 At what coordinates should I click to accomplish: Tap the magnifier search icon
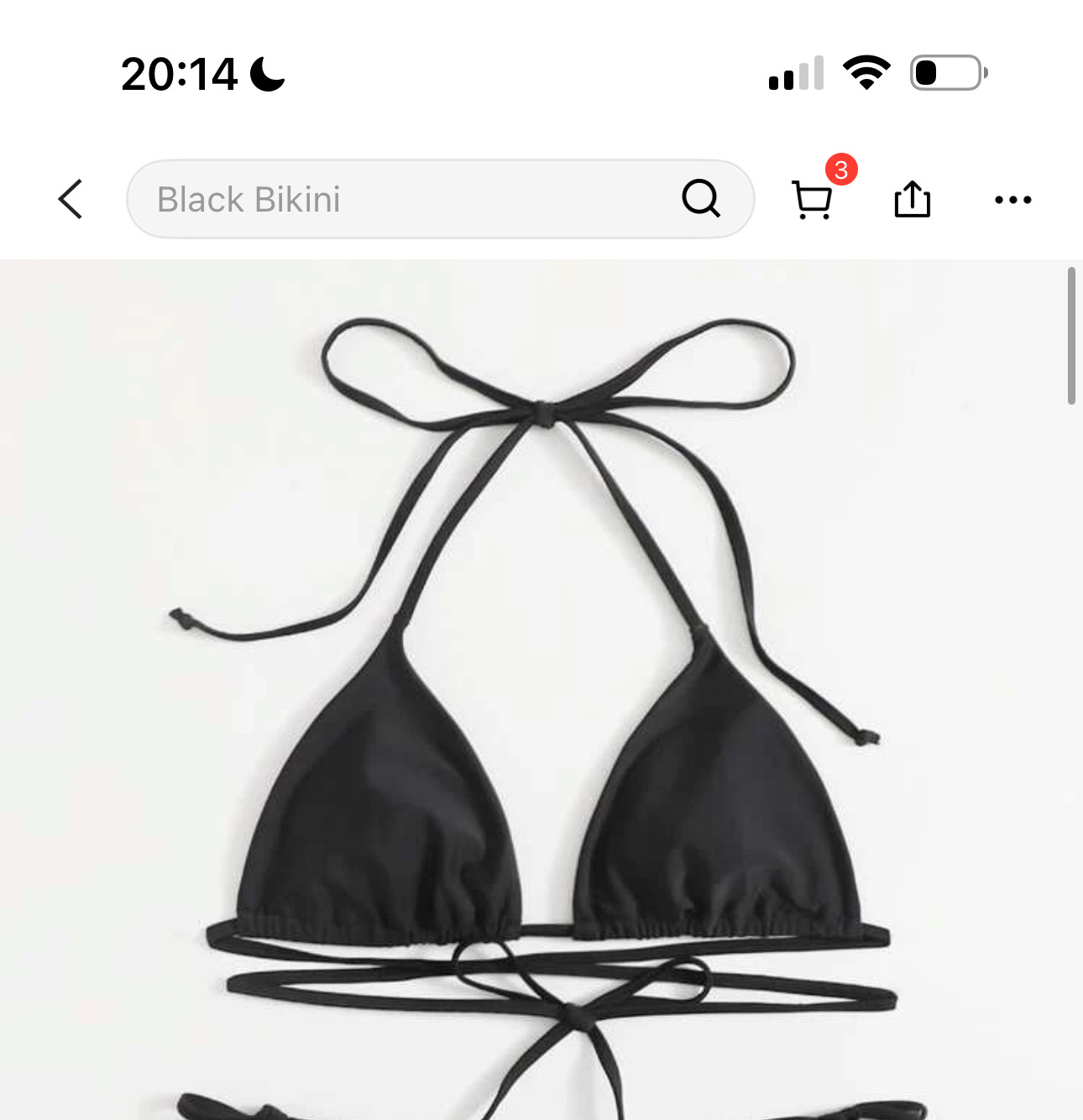(700, 199)
